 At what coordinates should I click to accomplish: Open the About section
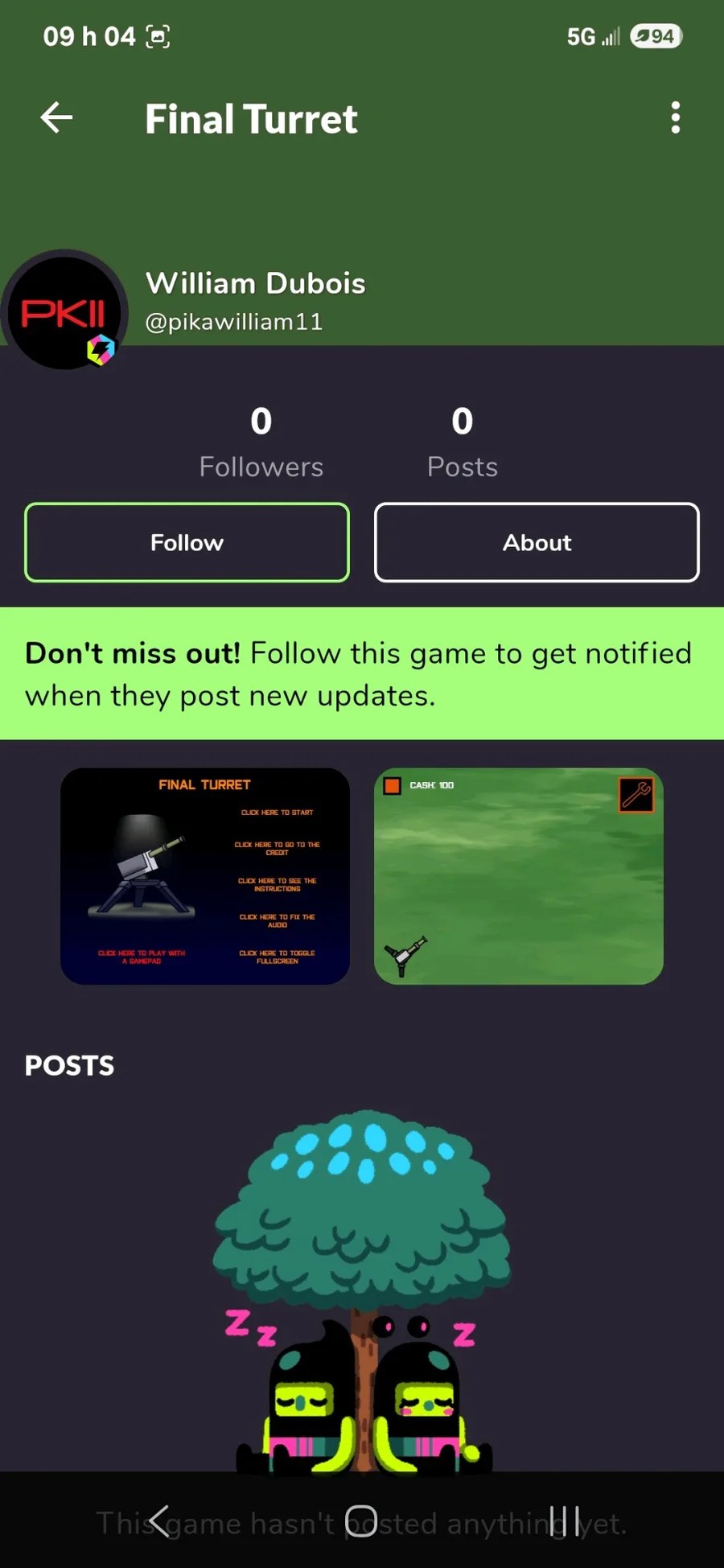pos(537,542)
